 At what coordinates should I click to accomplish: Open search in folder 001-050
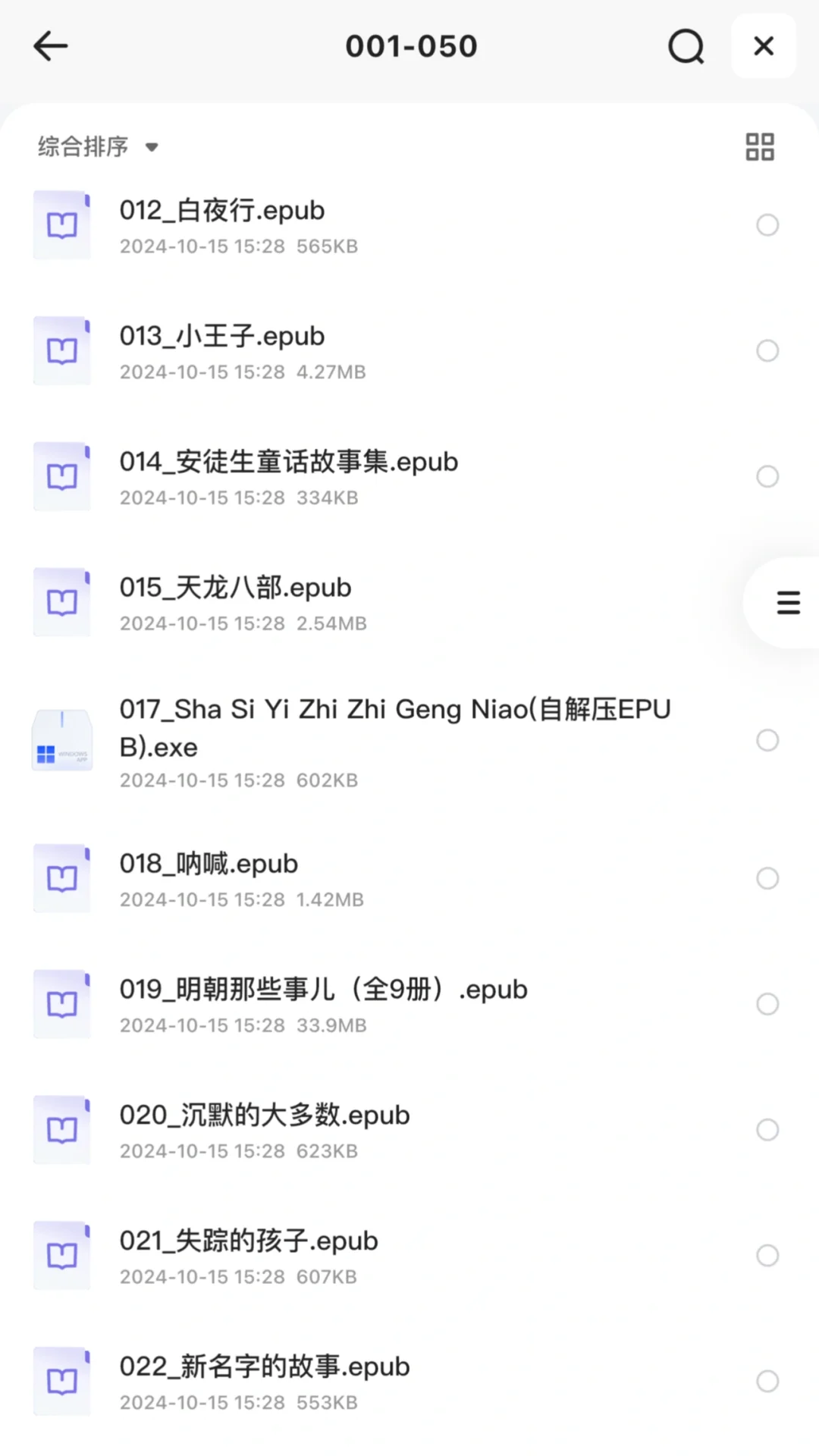[x=686, y=46]
